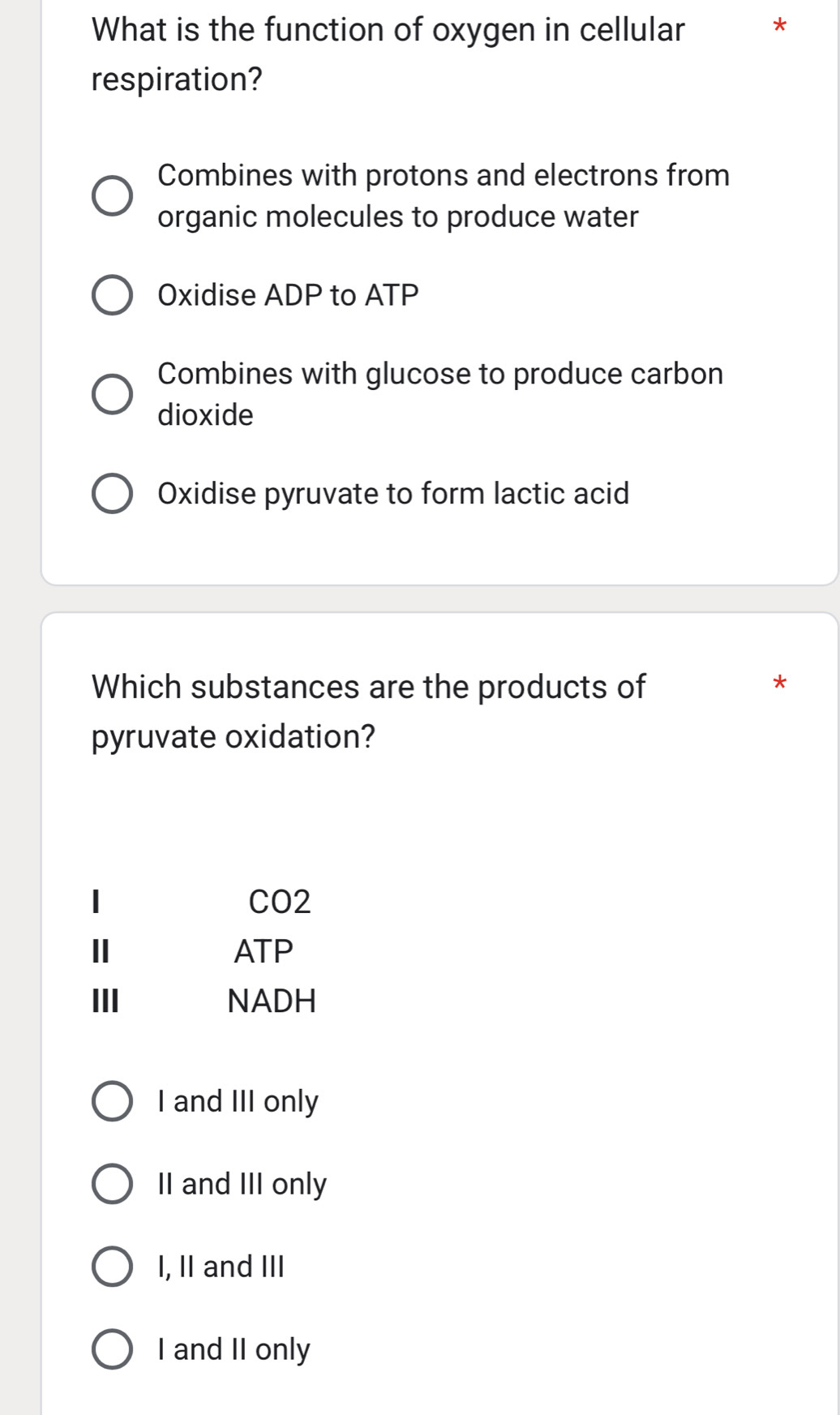Click the 'ATP' list item text
Viewport: 840px width, 1415px height.
click(x=264, y=951)
